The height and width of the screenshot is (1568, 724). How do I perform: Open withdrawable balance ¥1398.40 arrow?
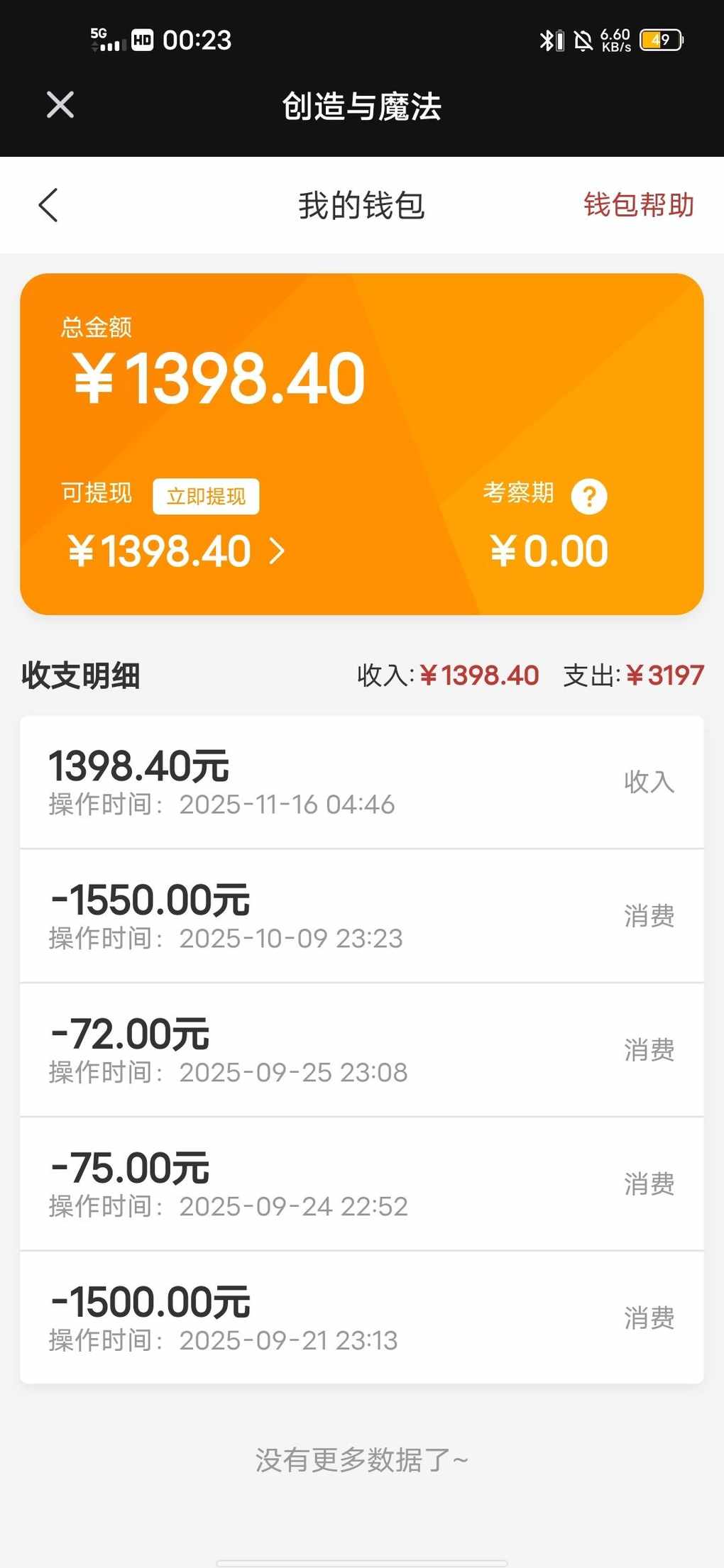coord(277,551)
